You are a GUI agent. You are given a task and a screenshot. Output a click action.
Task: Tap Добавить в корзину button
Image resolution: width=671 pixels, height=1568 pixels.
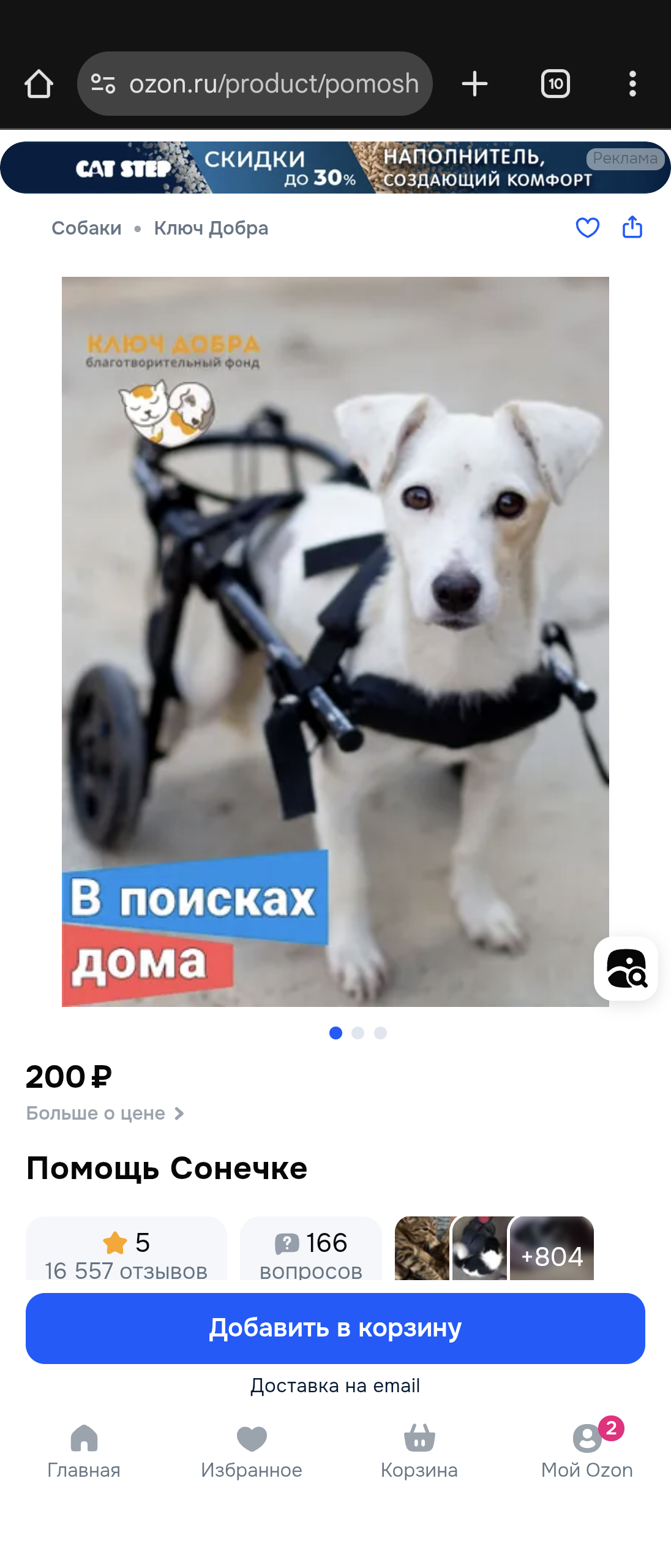pyautogui.click(x=335, y=1328)
